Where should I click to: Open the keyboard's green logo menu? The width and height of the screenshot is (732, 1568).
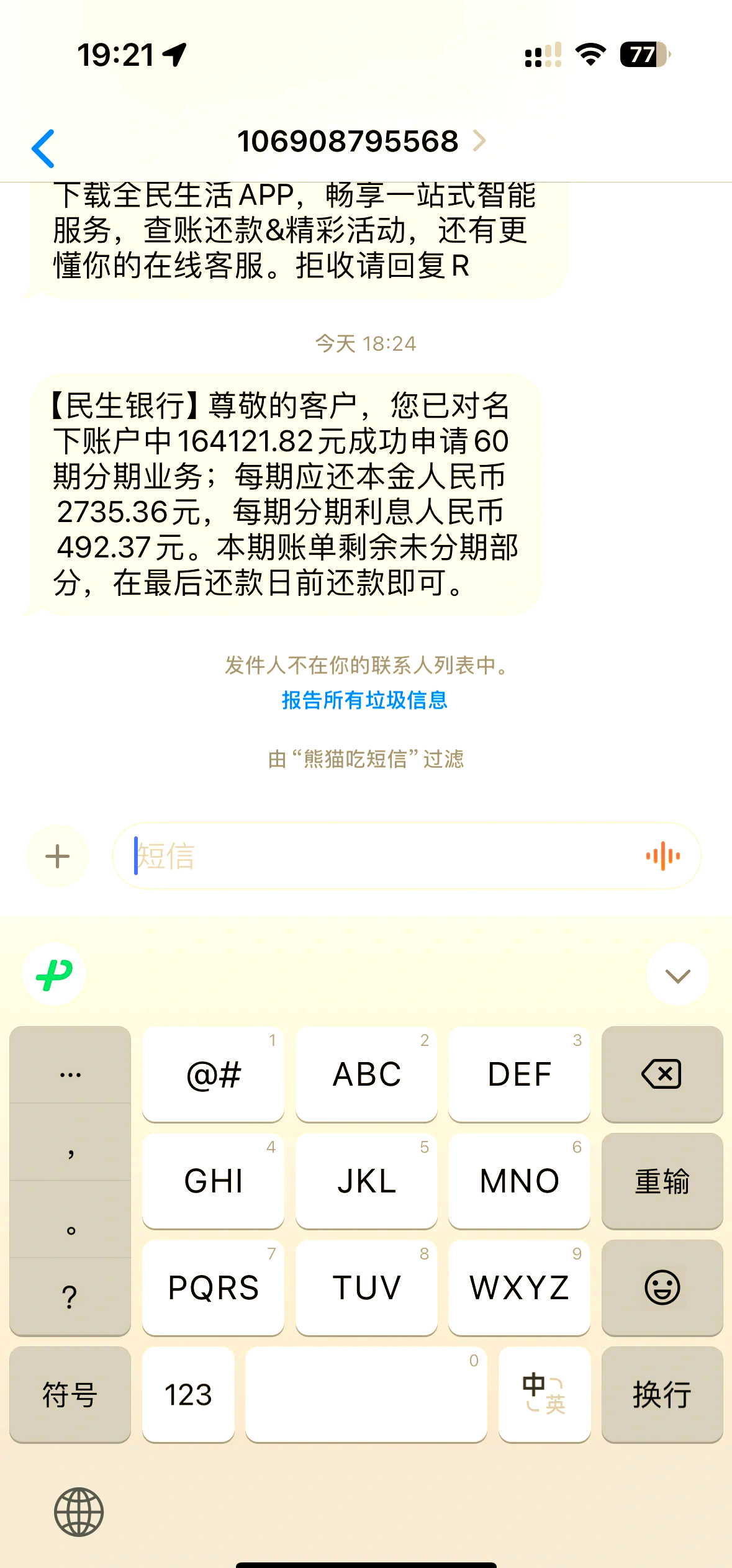tap(55, 975)
